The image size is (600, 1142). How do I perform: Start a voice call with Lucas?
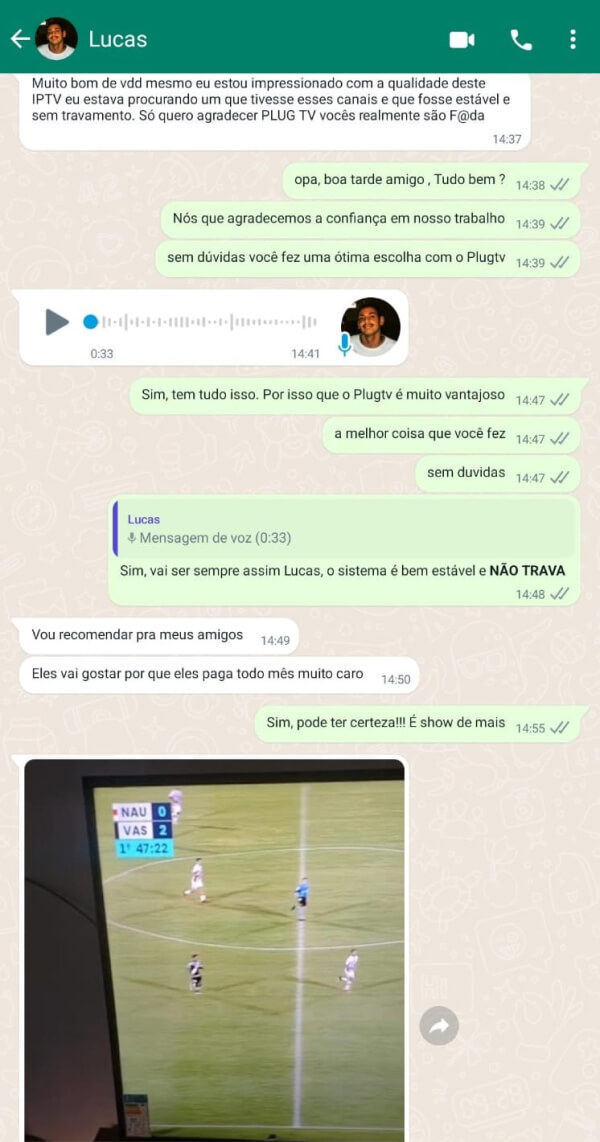point(521,39)
